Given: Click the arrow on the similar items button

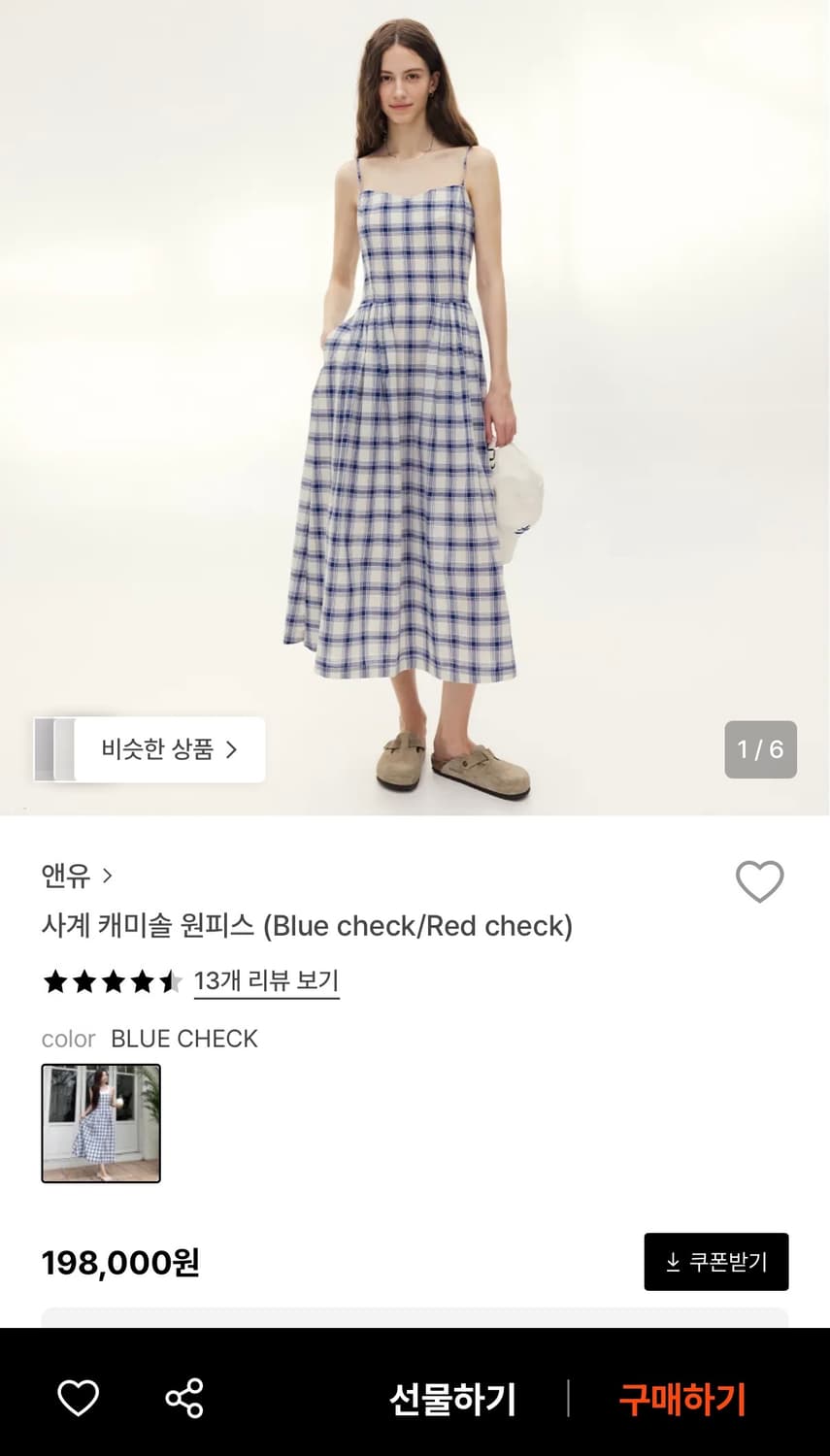Looking at the screenshot, I should click(x=233, y=750).
